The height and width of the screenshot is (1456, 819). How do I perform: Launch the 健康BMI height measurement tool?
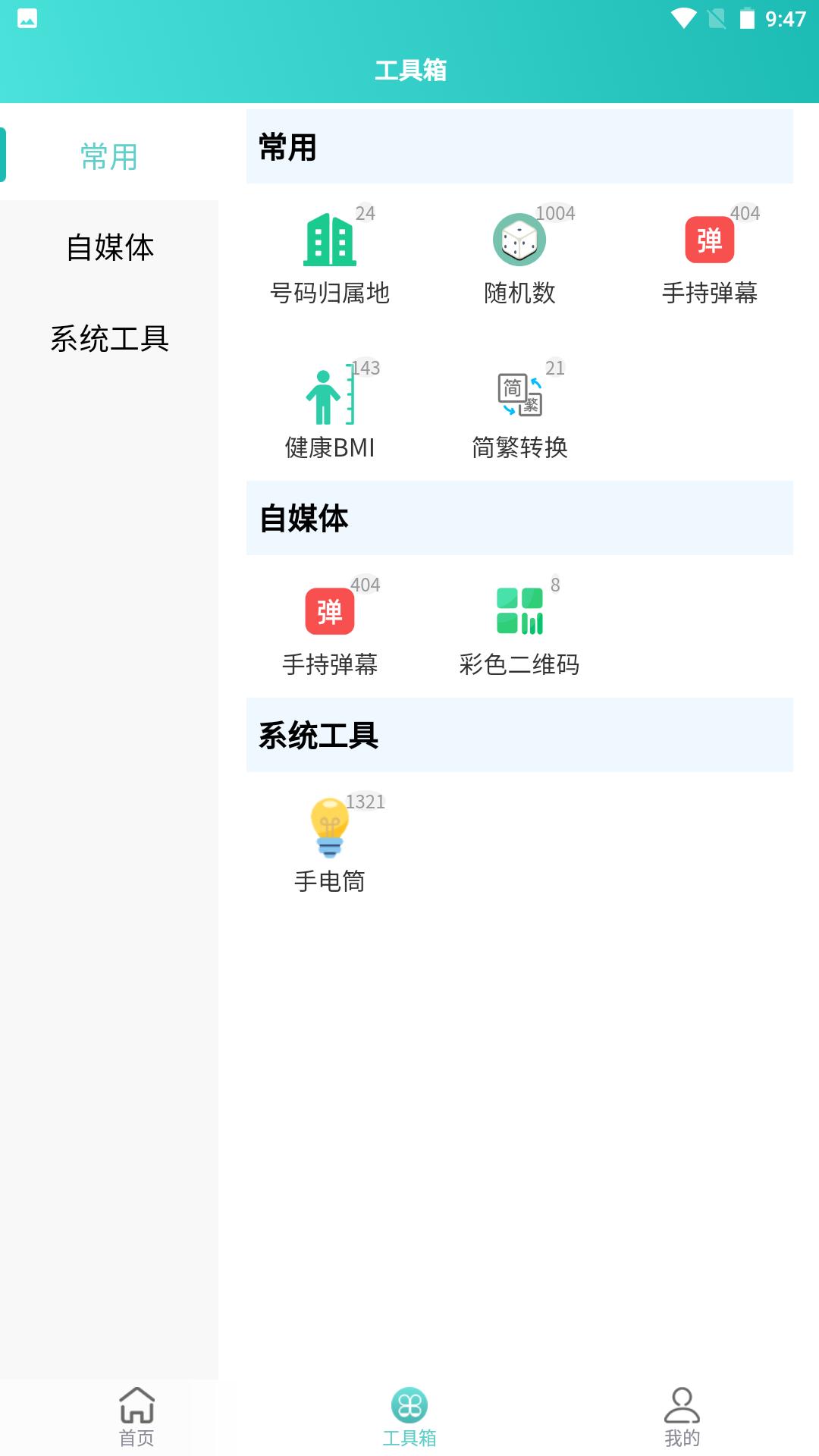330,409
